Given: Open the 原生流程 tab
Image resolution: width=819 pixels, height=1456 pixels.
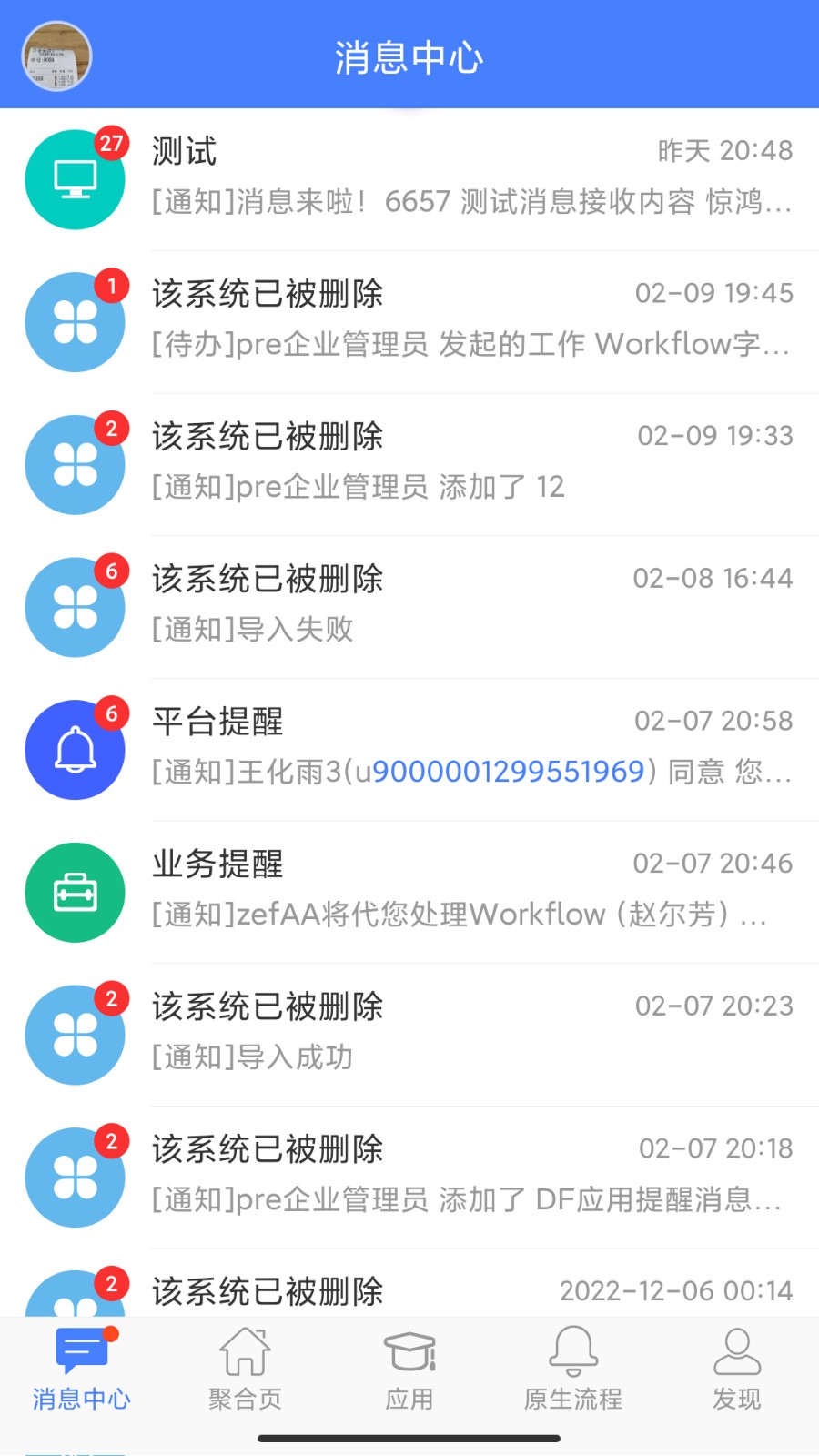Looking at the screenshot, I should pyautogui.click(x=573, y=1369).
